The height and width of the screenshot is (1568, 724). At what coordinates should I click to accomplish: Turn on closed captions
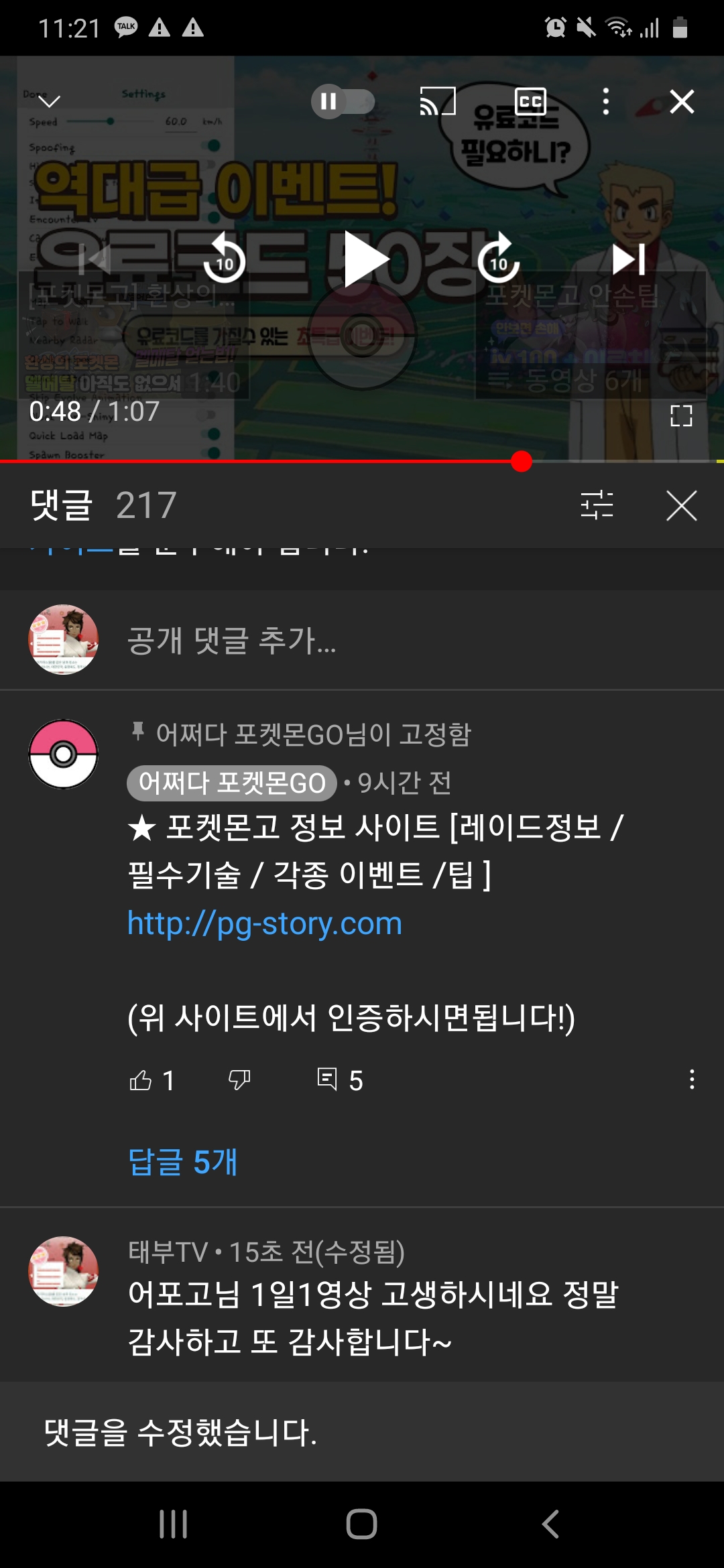point(530,102)
